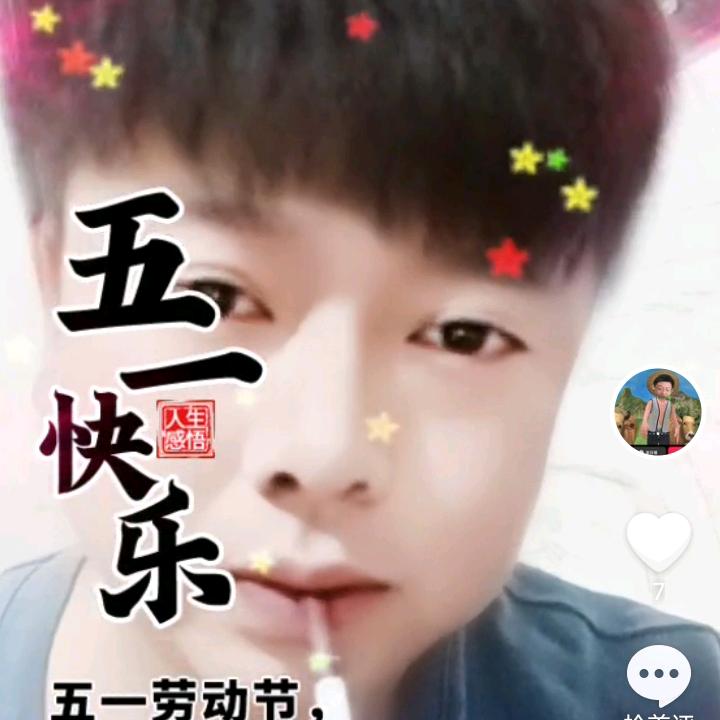720x720 pixels.
Task: Open the comments bubble
Action: point(658,675)
